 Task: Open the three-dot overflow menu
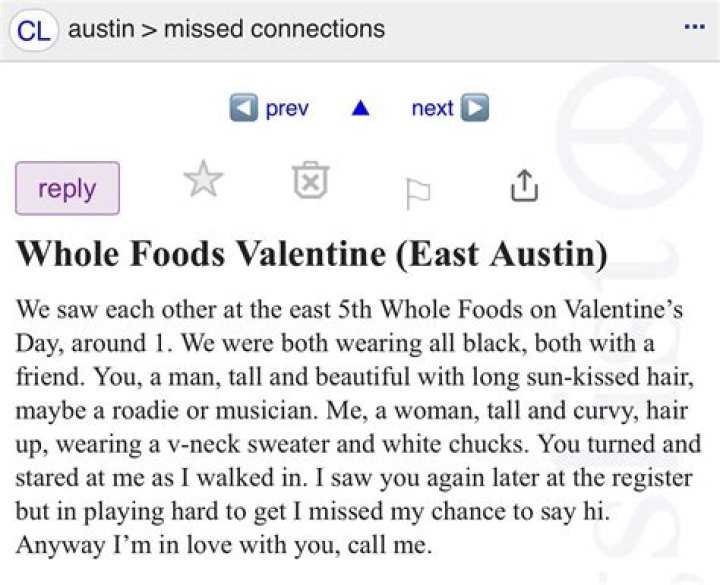[694, 27]
